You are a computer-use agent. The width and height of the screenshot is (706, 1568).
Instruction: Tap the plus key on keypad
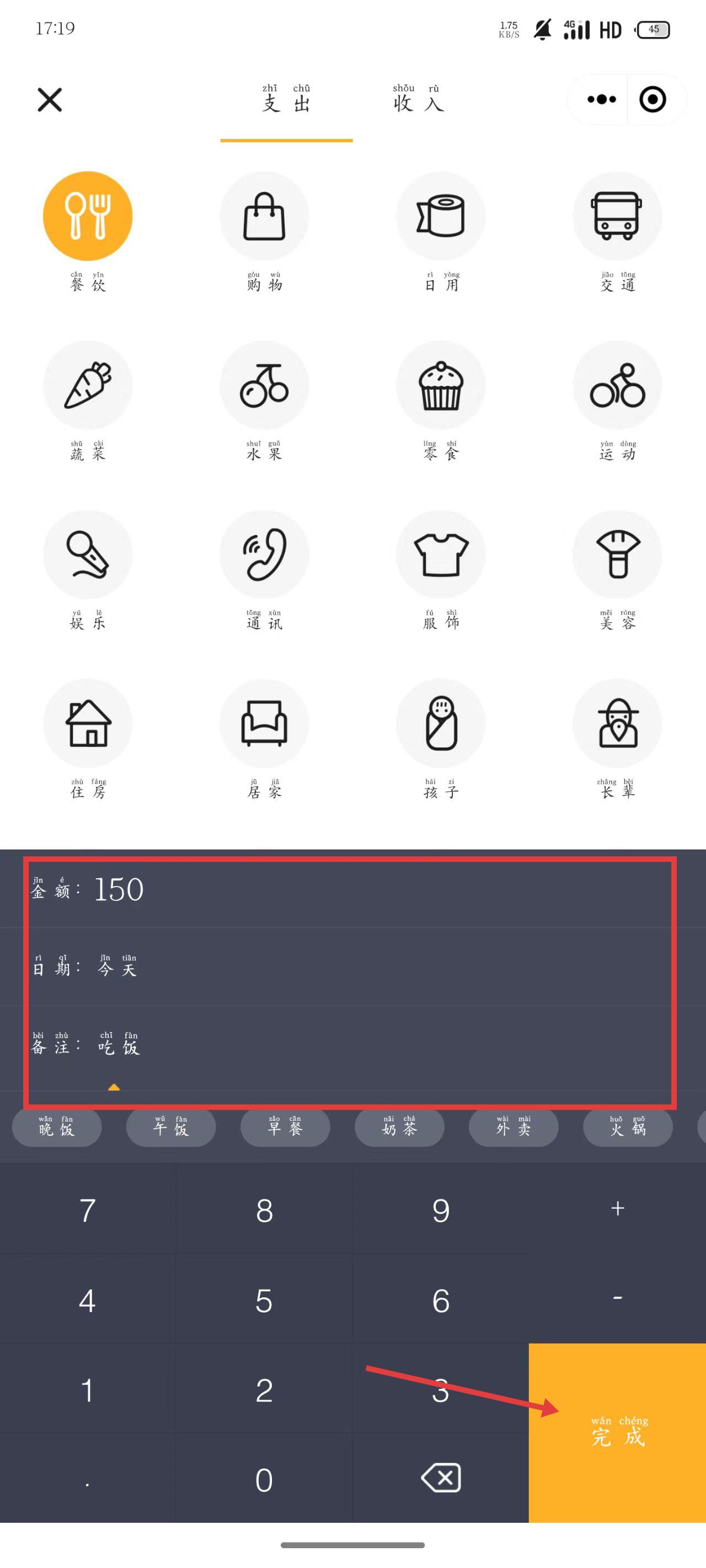click(x=617, y=1209)
